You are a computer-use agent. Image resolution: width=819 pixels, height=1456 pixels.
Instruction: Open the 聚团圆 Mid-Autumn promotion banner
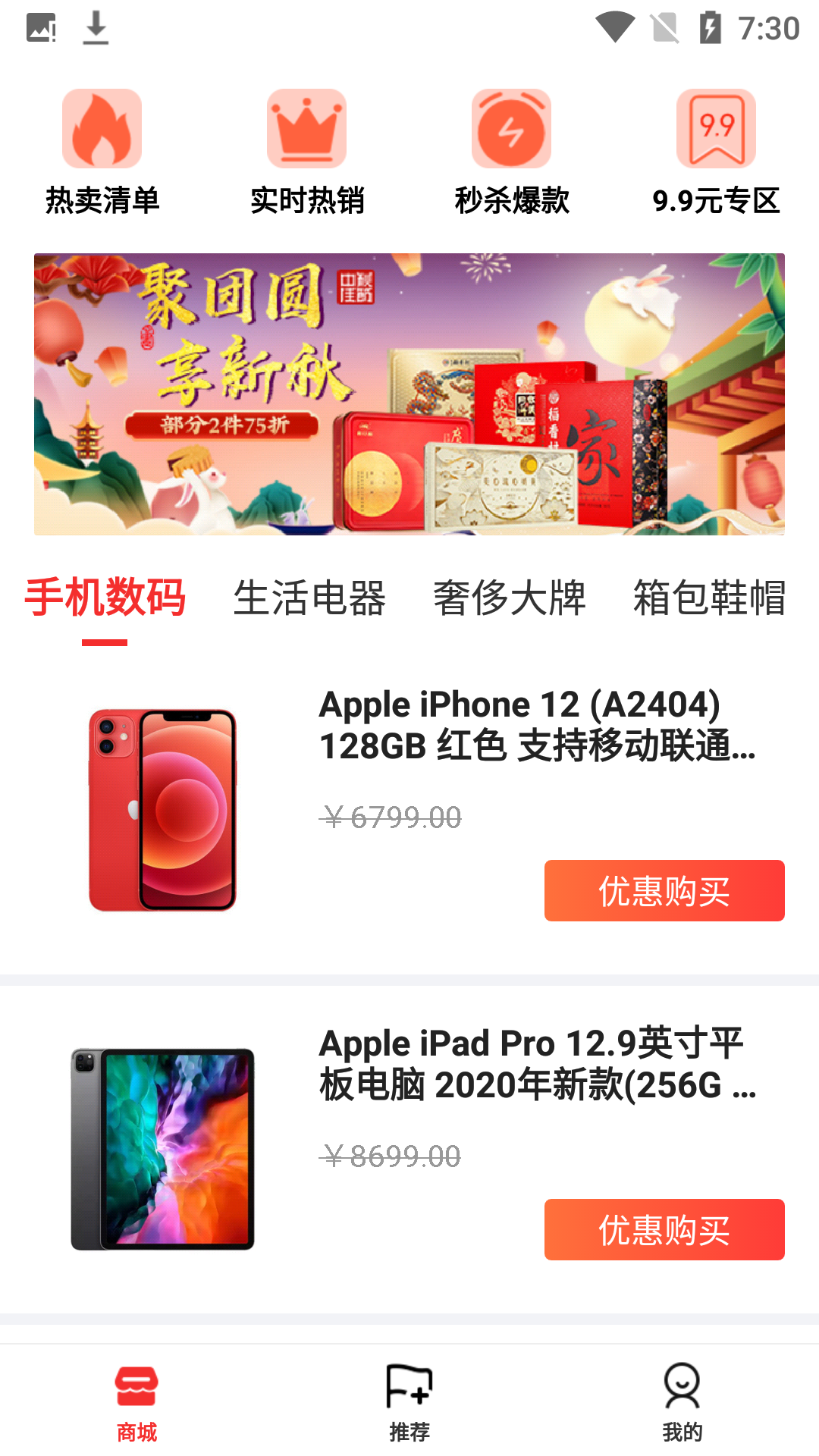pyautogui.click(x=409, y=393)
